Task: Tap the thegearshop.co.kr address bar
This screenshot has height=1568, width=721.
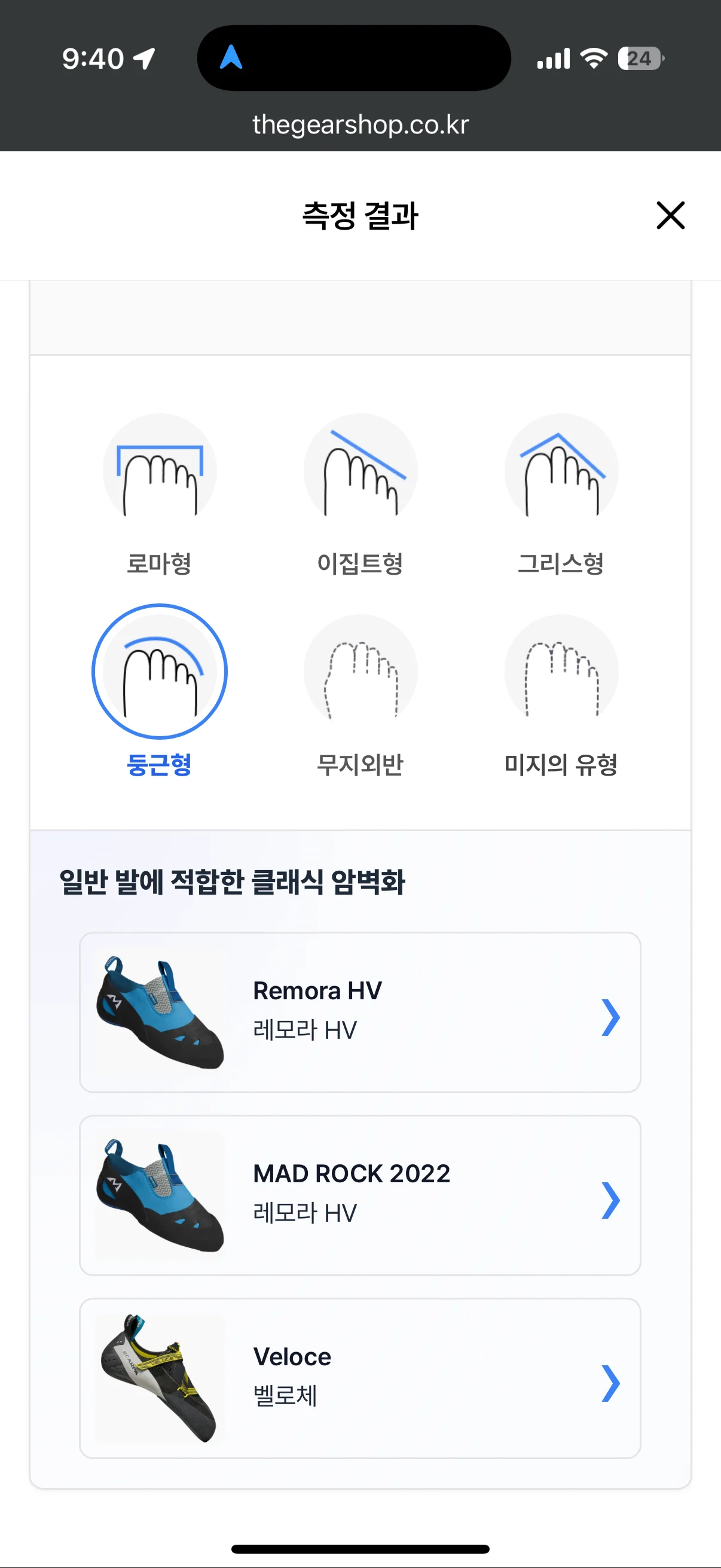Action: pos(360,125)
